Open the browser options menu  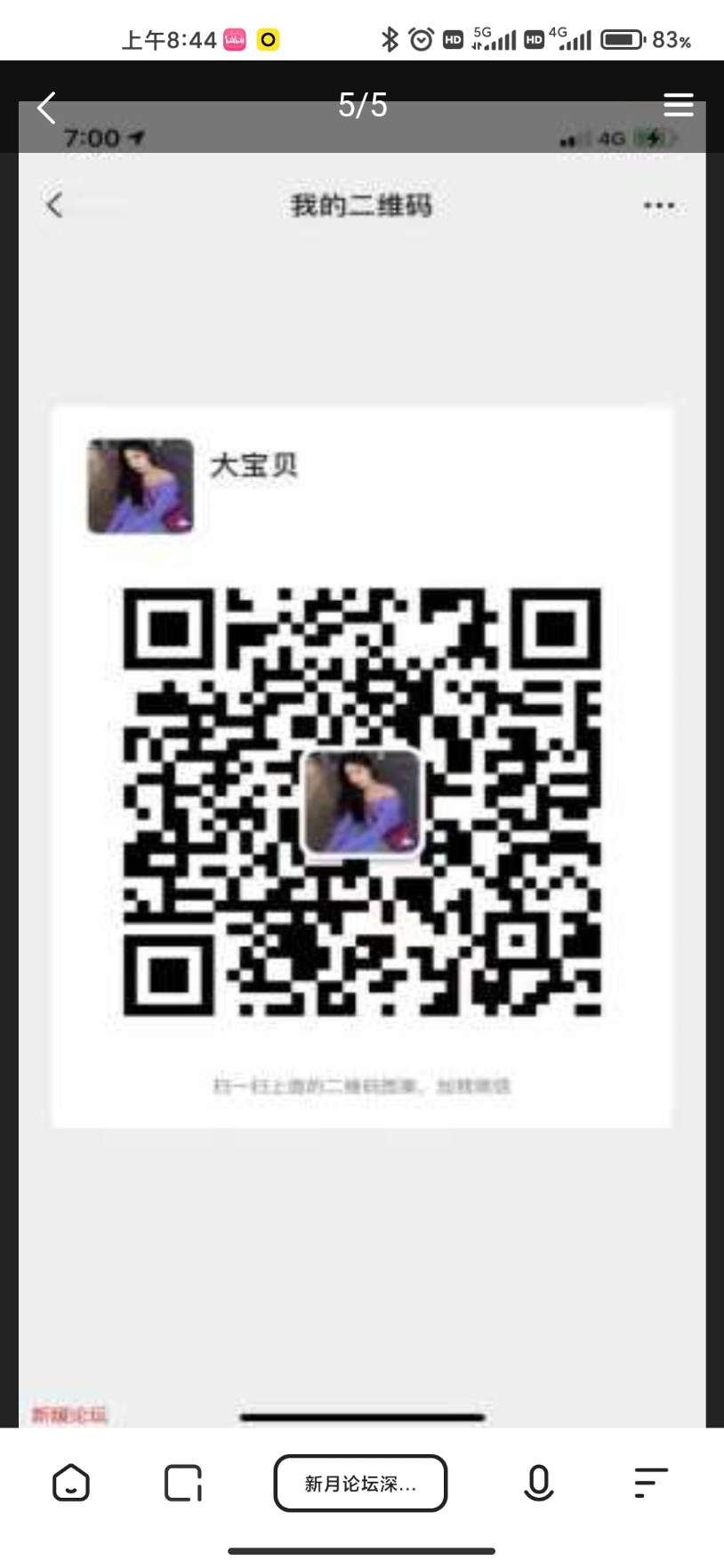point(650,1483)
